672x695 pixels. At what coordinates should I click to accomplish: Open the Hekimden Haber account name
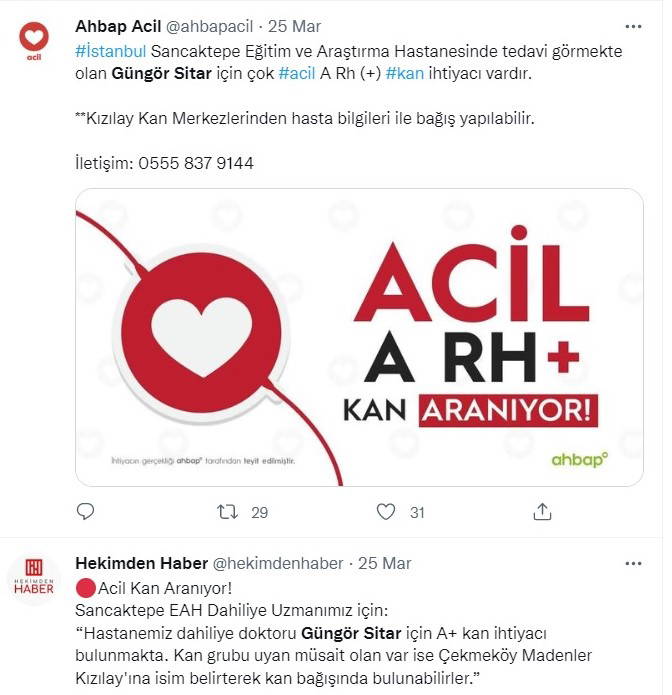point(140,564)
